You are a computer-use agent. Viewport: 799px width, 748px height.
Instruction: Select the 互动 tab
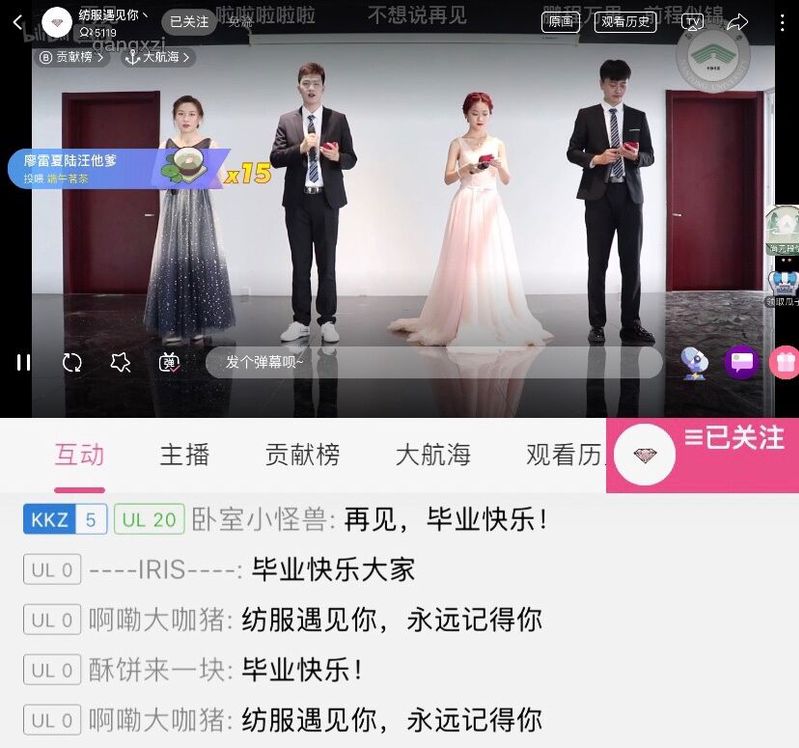coord(79,455)
